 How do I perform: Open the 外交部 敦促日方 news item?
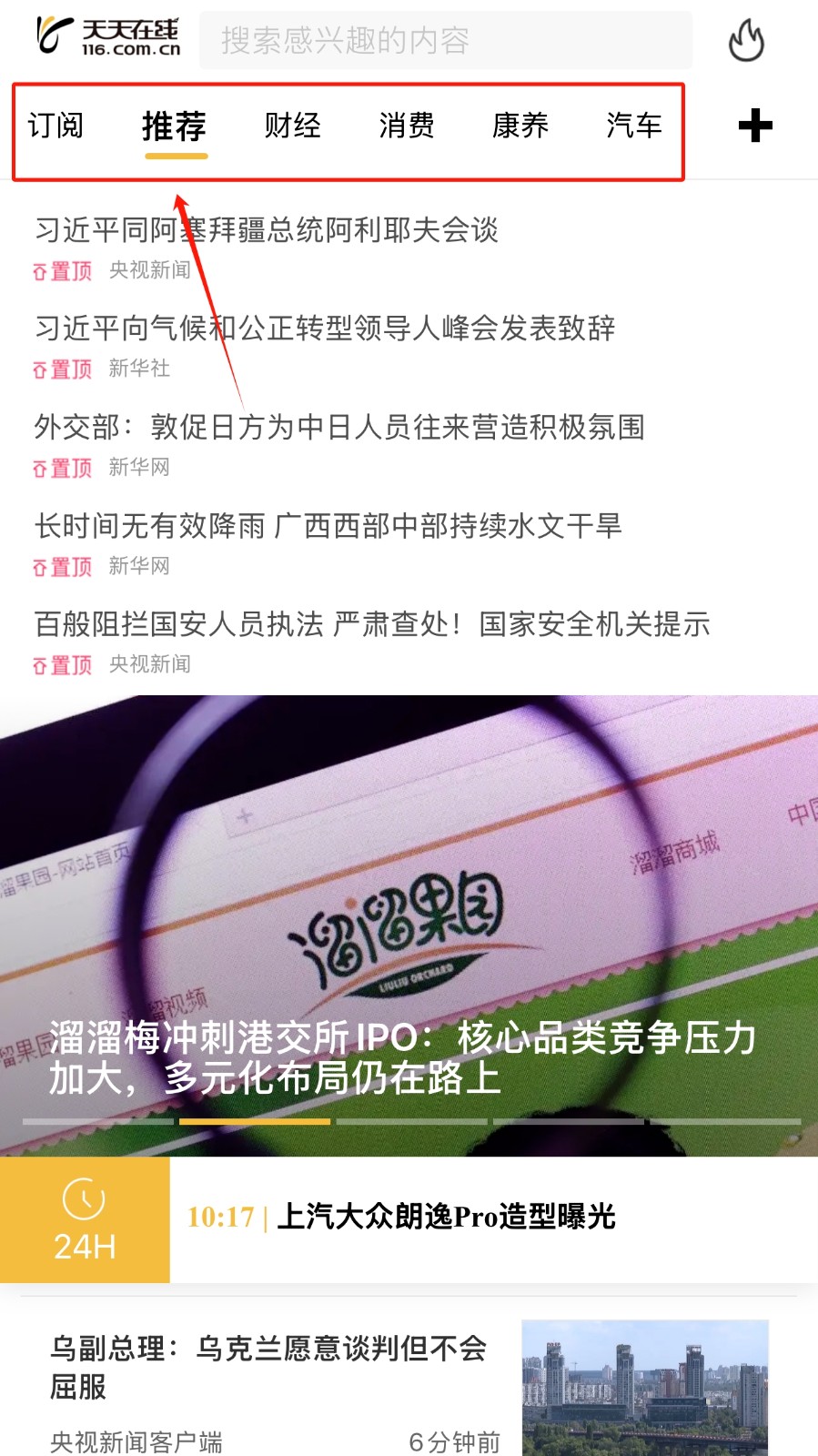point(339,427)
